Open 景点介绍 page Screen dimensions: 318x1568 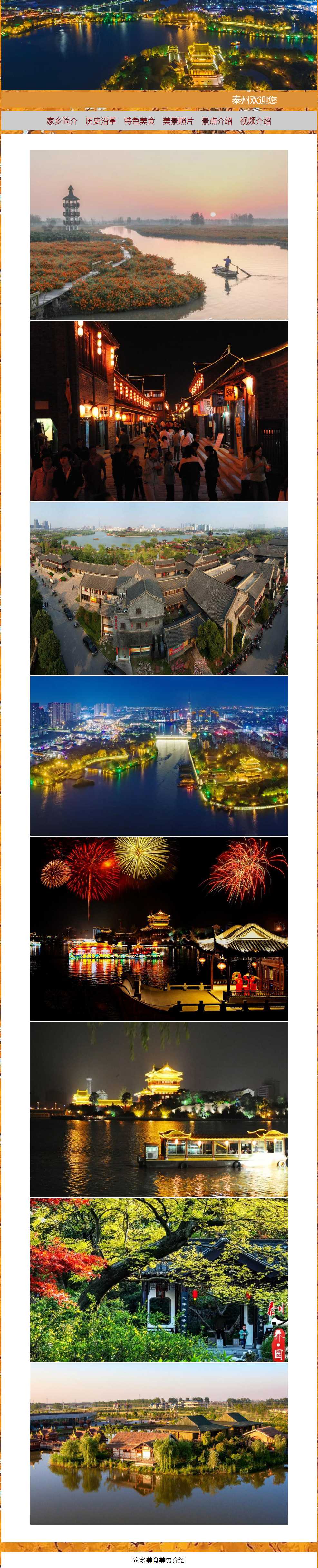(217, 121)
